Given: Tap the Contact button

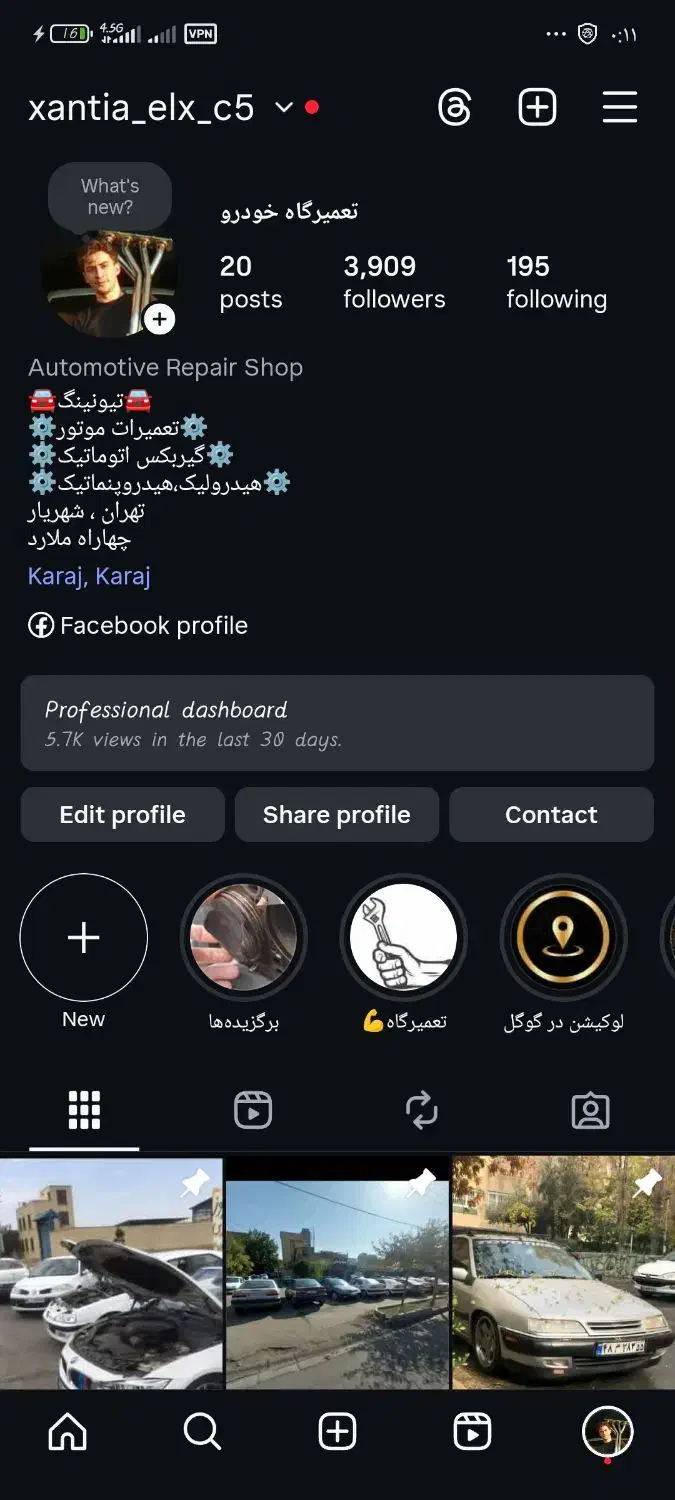Looking at the screenshot, I should coord(551,815).
